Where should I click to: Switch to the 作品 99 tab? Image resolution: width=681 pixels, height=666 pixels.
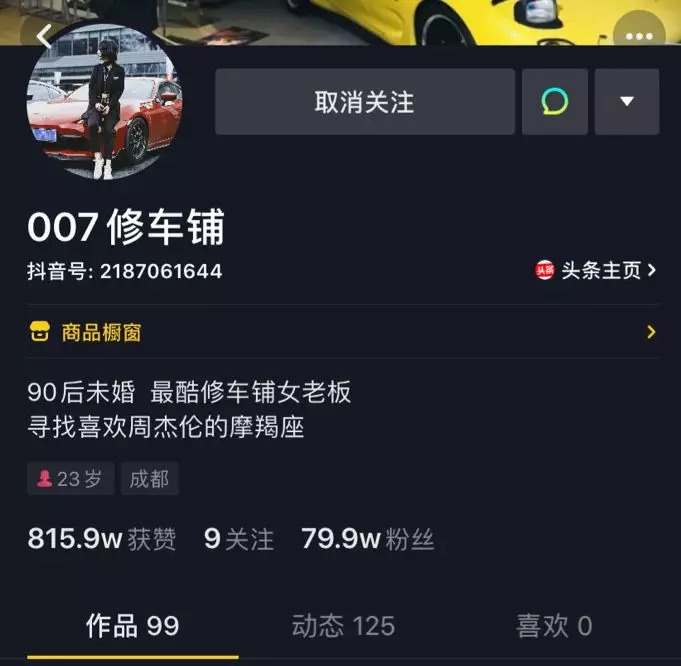(x=132, y=627)
